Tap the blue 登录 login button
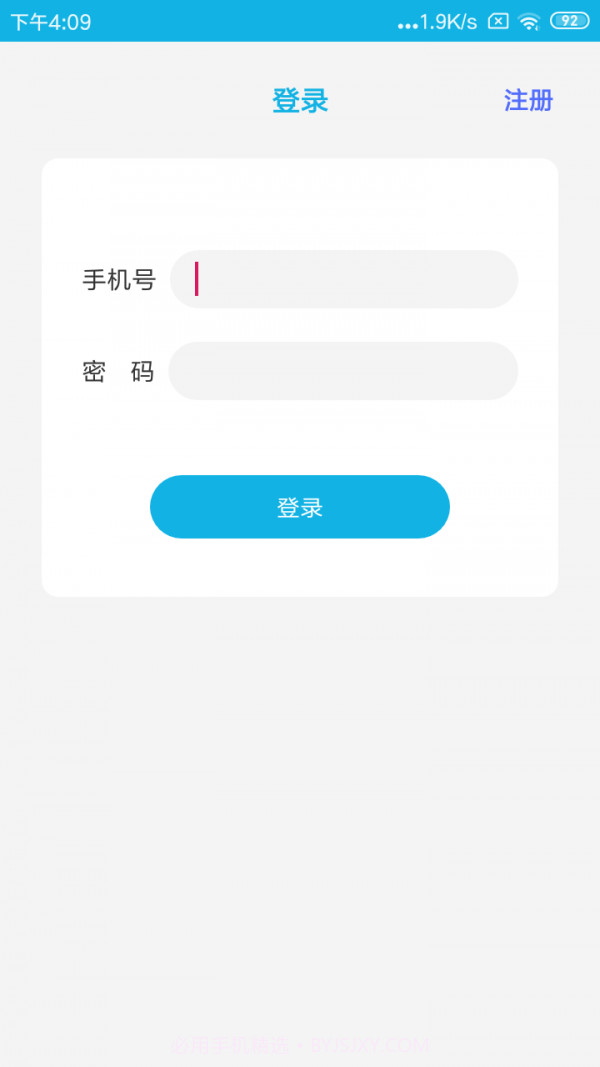The width and height of the screenshot is (600, 1067). coord(300,507)
